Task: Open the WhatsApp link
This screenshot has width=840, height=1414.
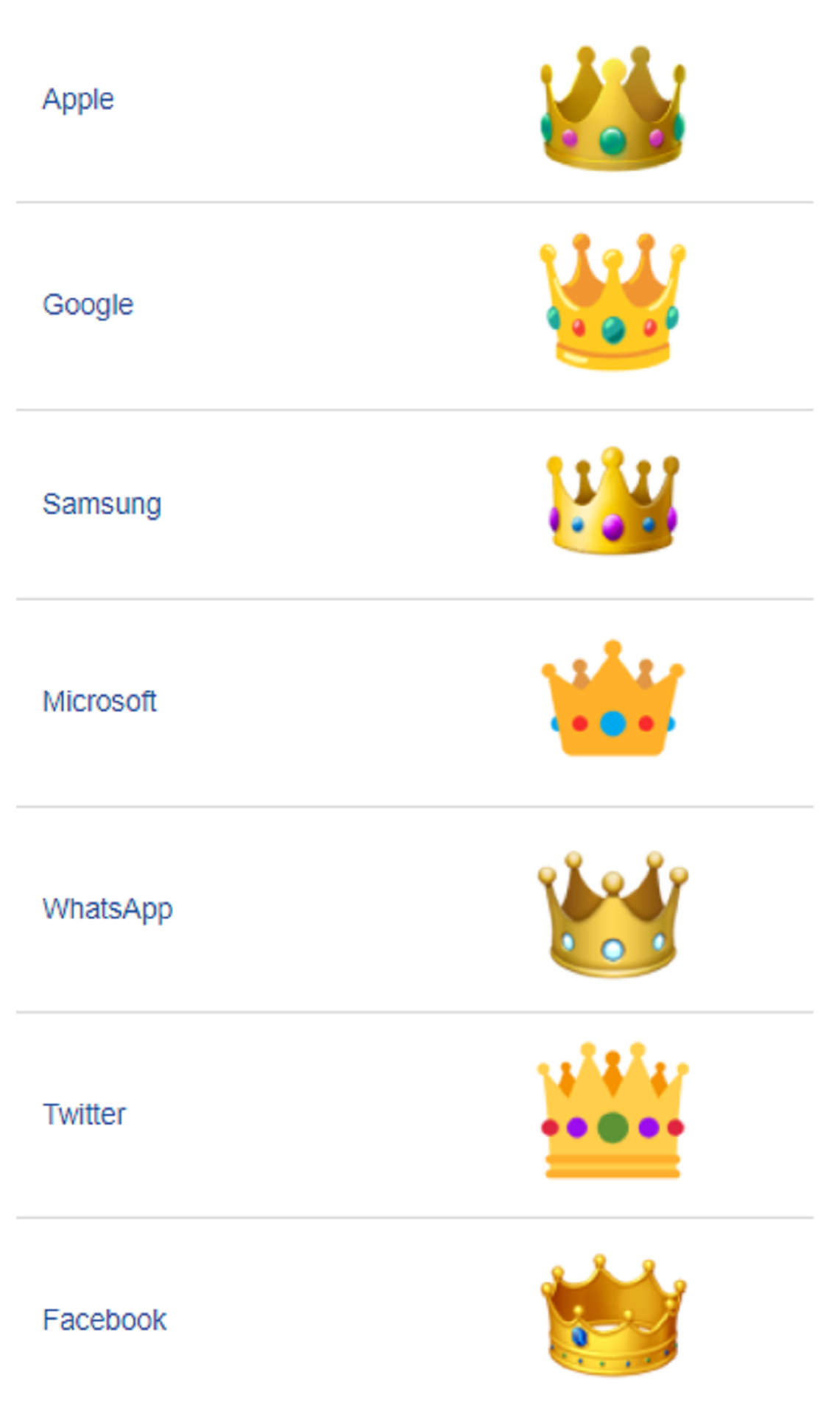Action: pos(107,909)
